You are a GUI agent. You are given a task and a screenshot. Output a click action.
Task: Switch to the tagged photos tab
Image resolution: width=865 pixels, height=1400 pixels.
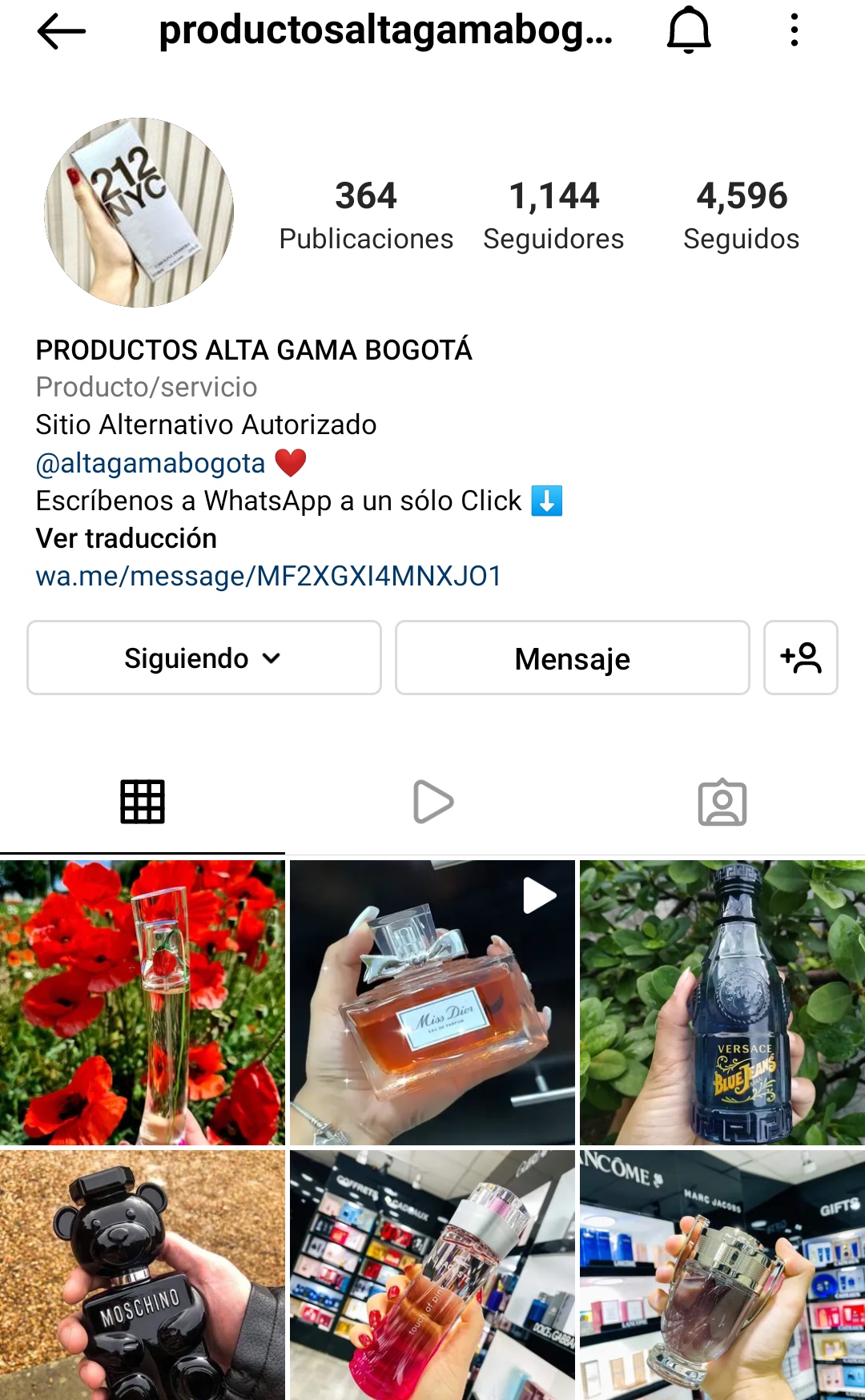point(722,802)
